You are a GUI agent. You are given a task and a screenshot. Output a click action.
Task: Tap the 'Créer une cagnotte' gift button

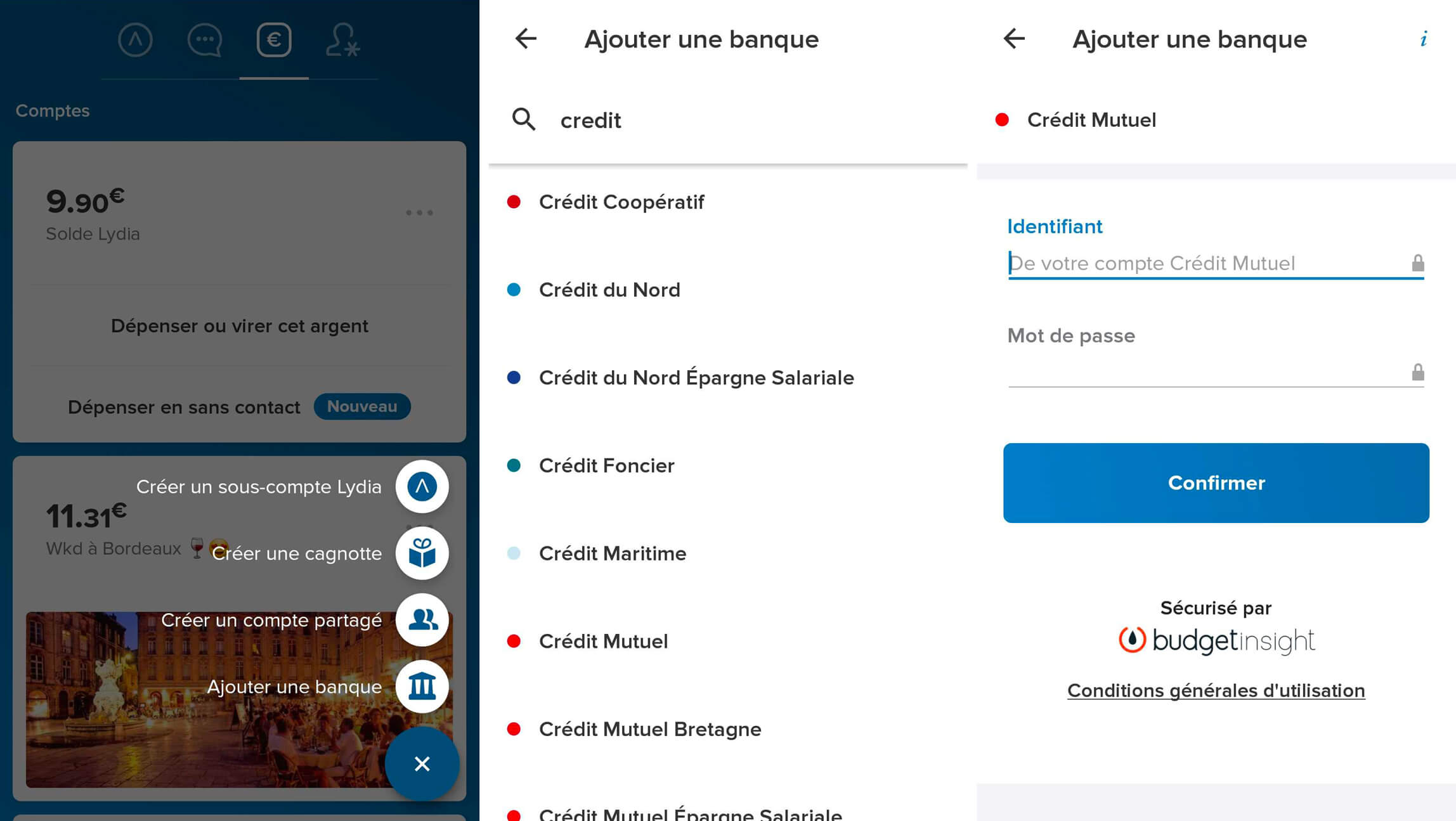pos(422,553)
